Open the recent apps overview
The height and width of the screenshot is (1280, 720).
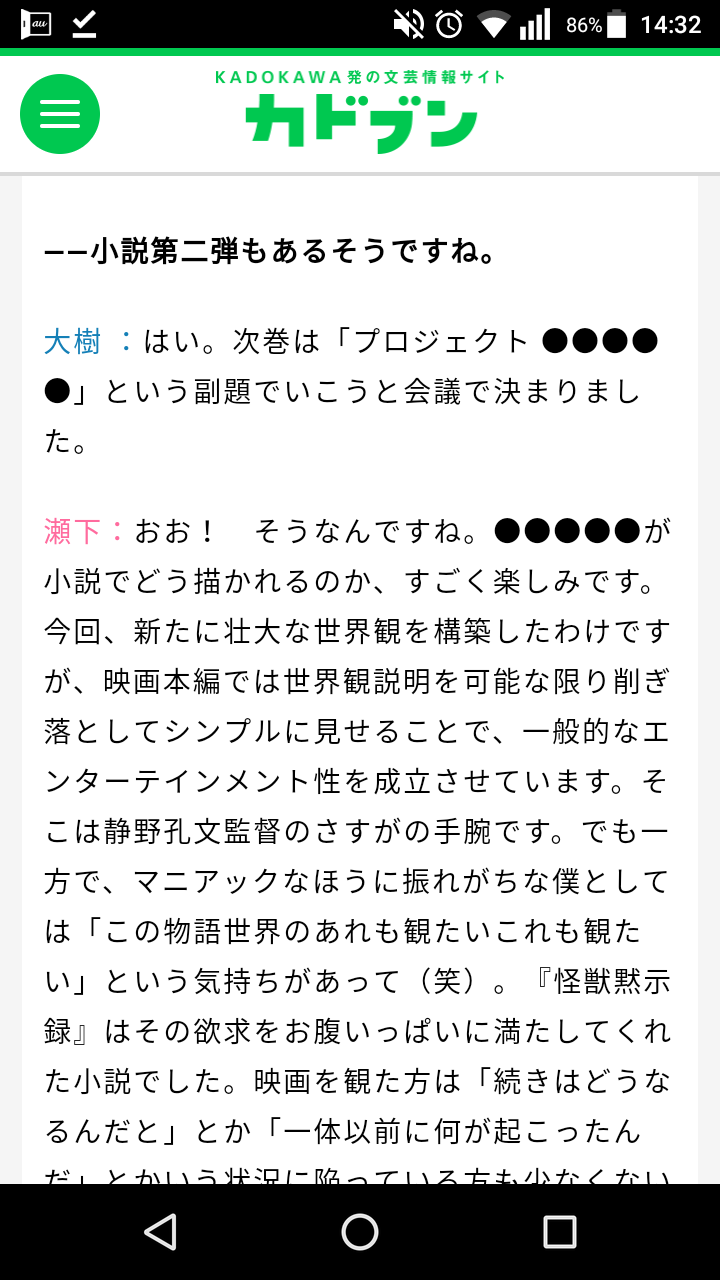[560, 1231]
